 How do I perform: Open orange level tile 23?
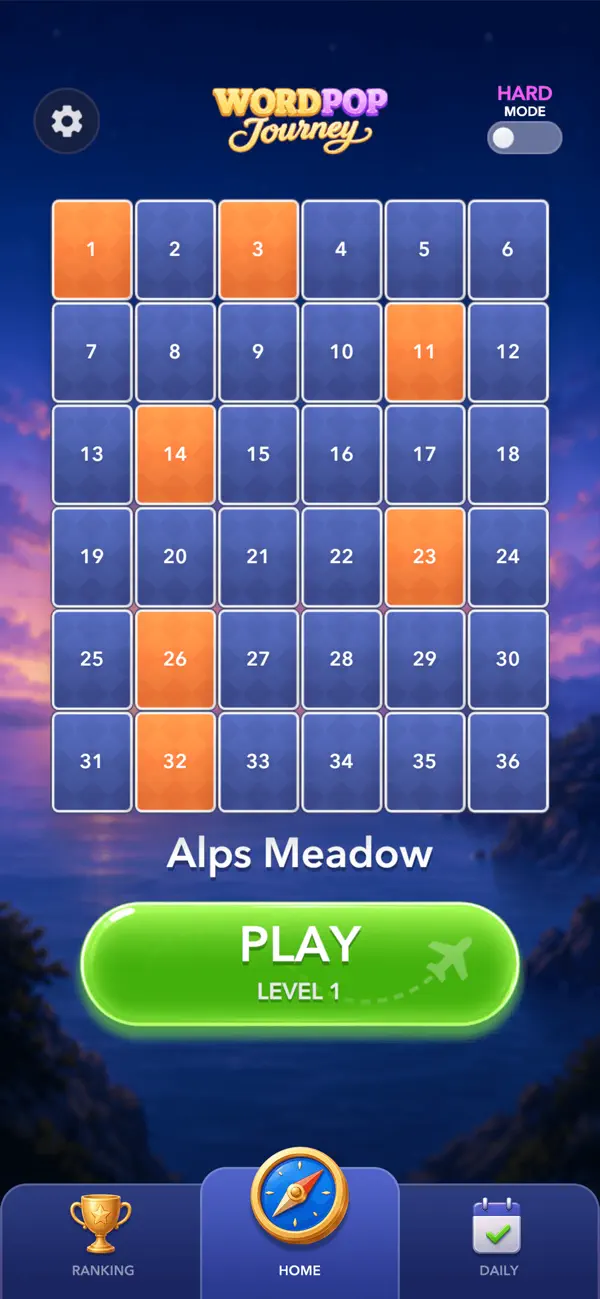425,557
